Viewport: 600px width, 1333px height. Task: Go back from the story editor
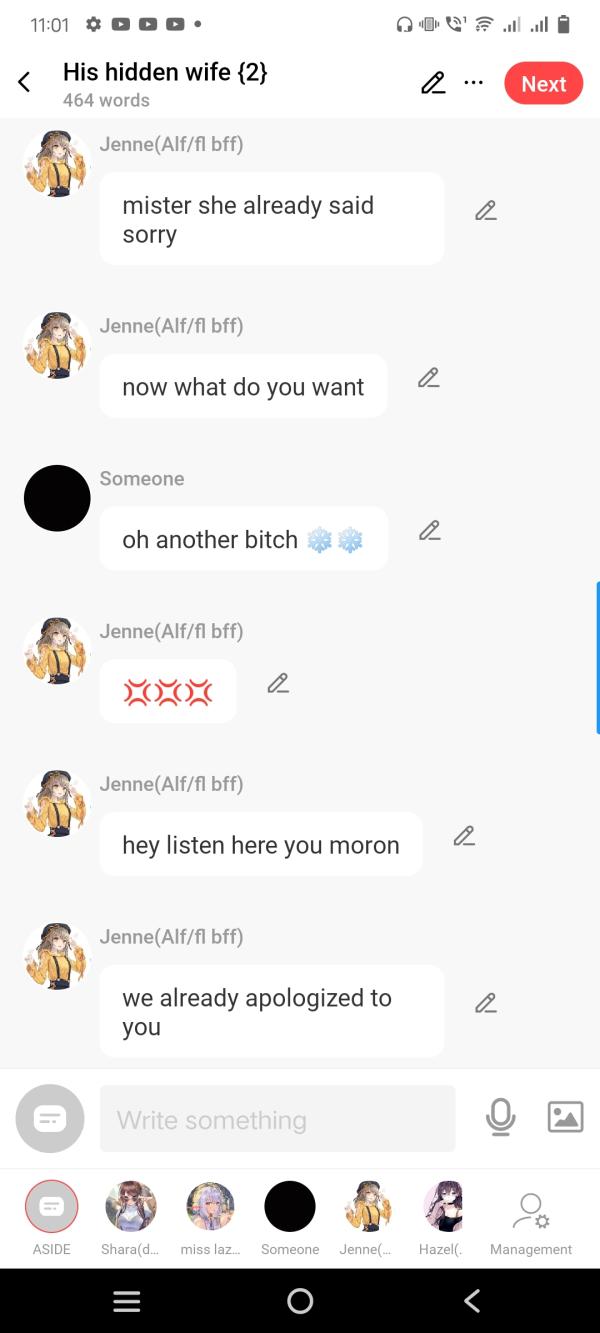[25, 83]
